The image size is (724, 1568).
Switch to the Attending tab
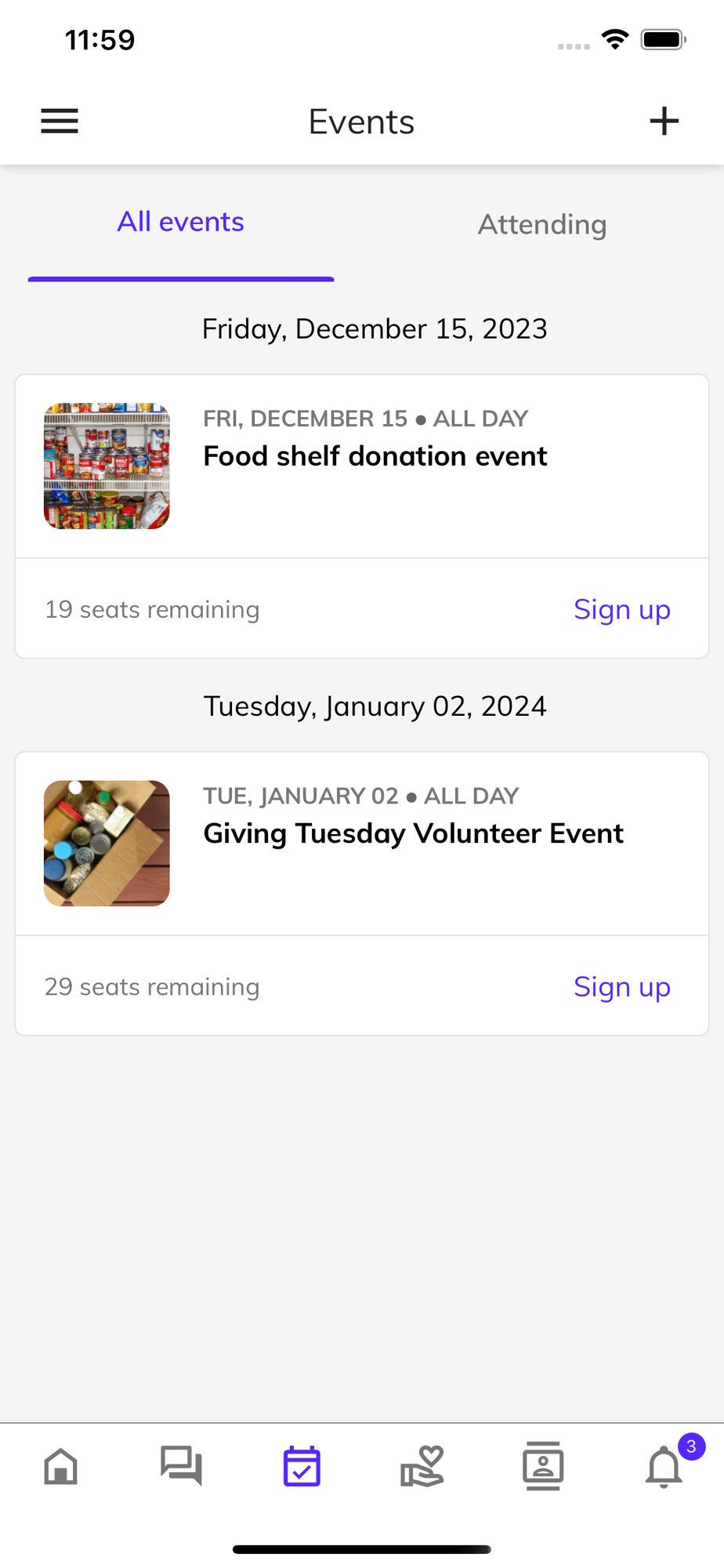click(x=542, y=225)
